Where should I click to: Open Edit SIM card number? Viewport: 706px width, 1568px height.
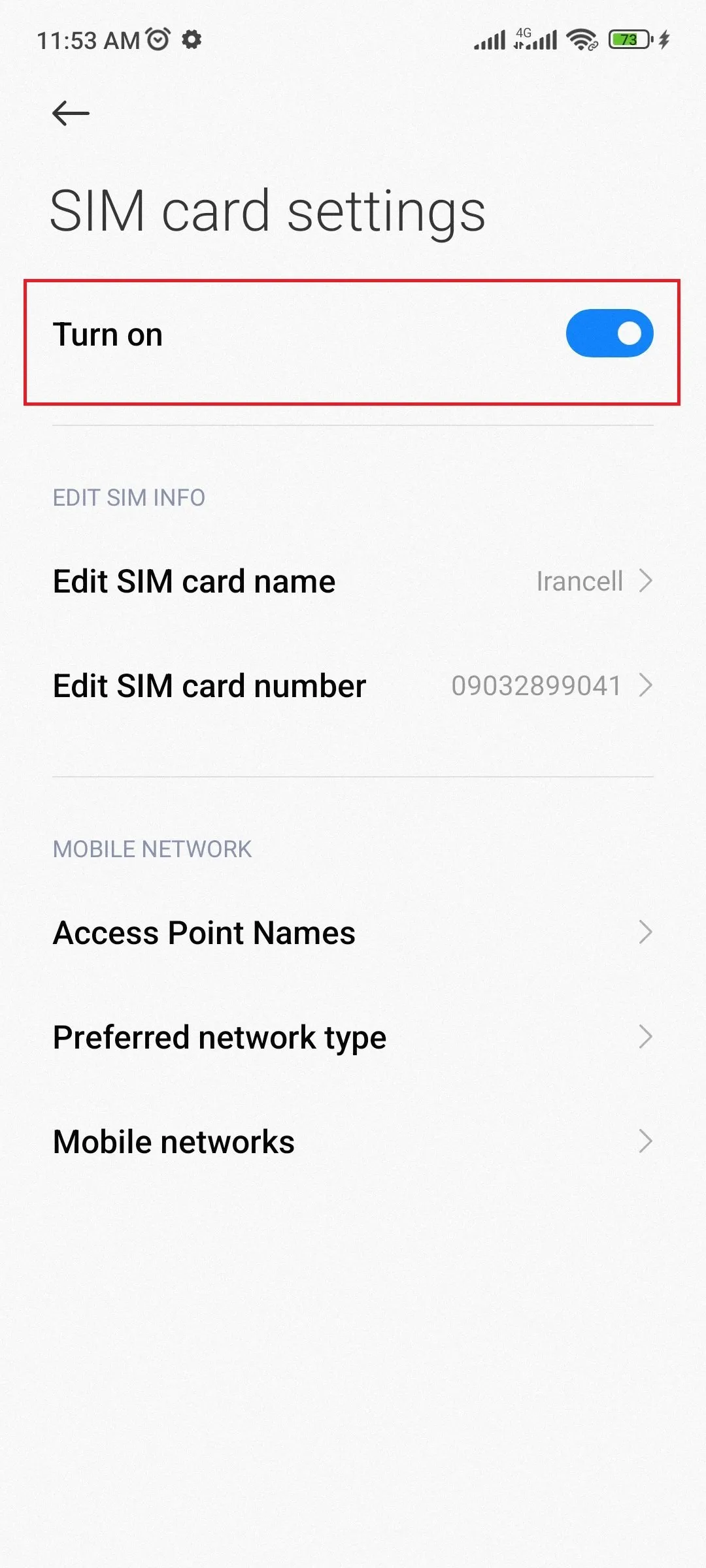[x=353, y=686]
